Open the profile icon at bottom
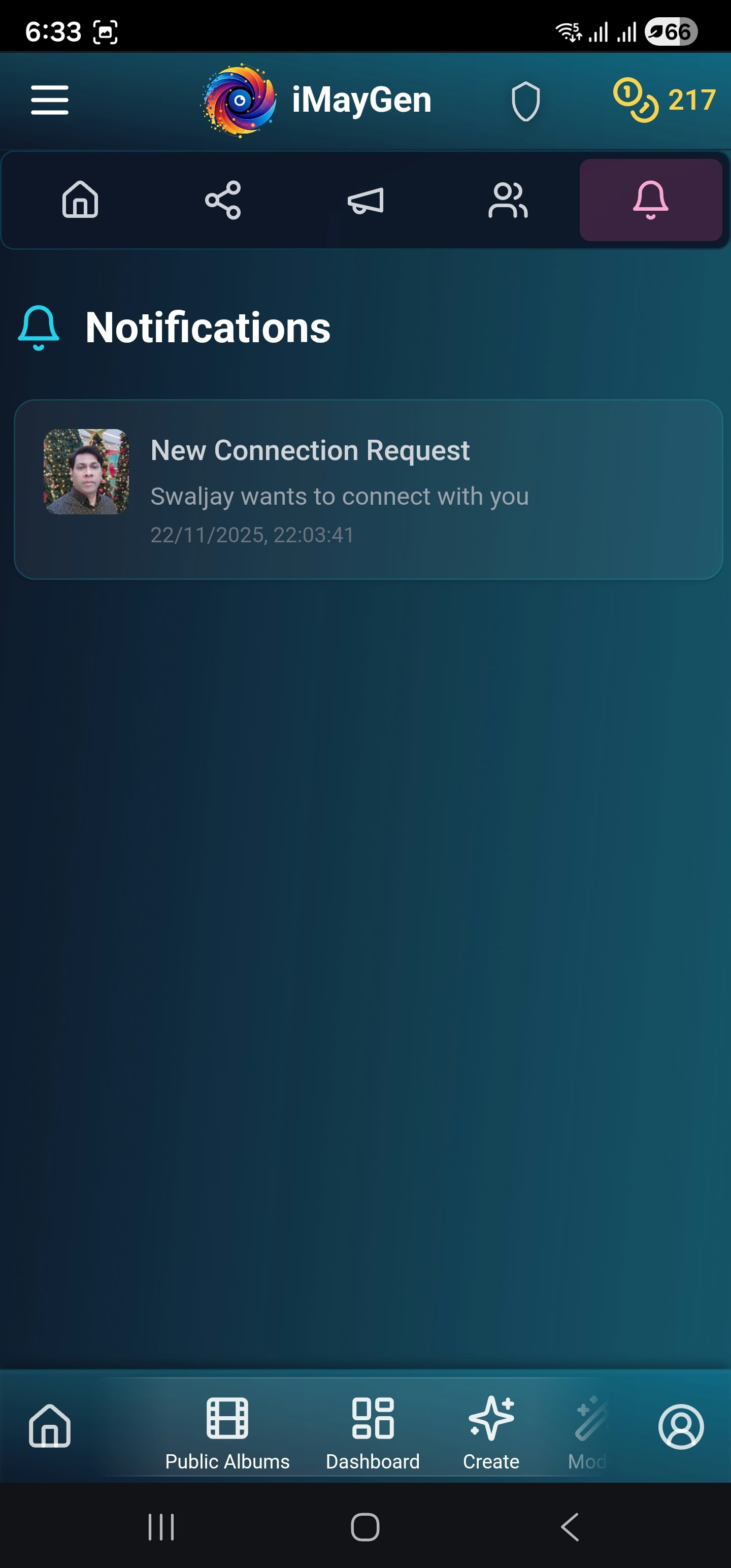The height and width of the screenshot is (1568, 731). (680, 1426)
